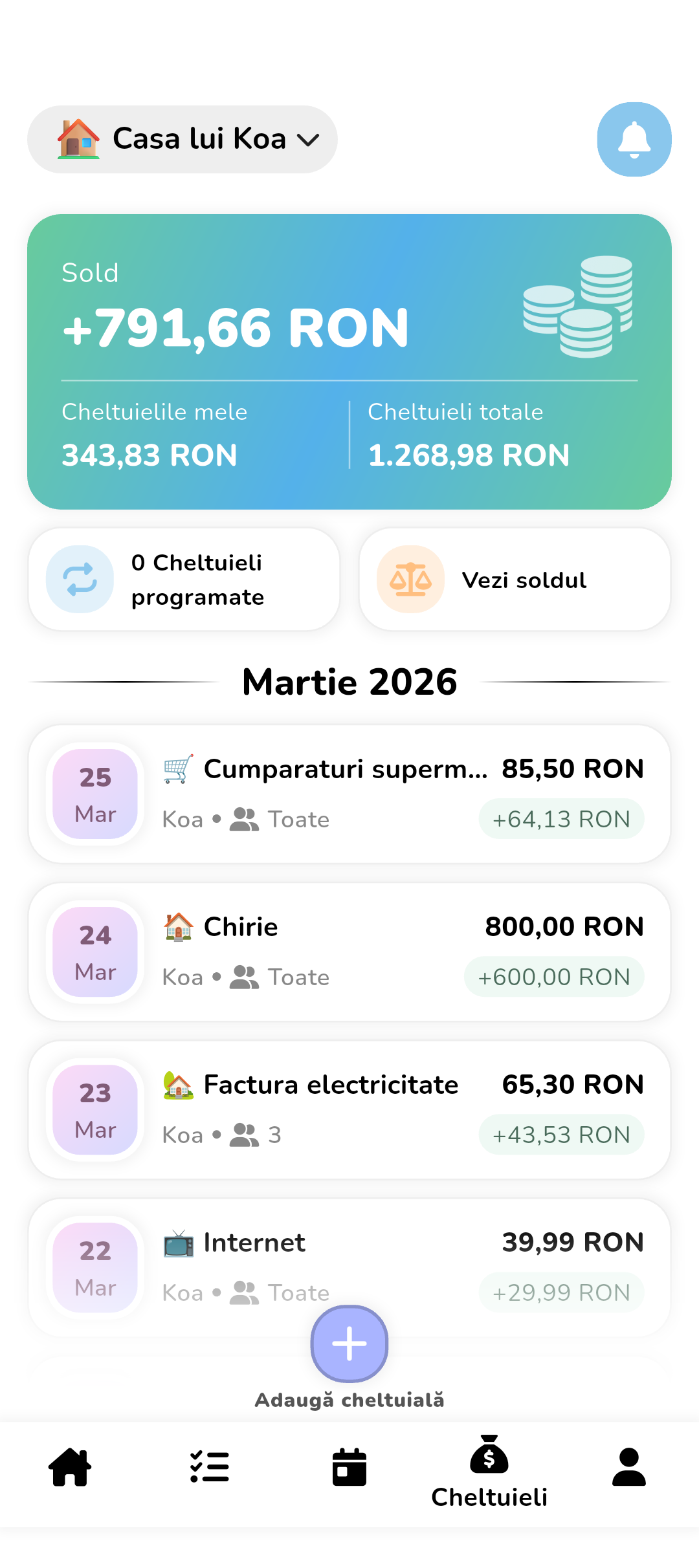The height and width of the screenshot is (1568, 699).
Task: Tap the balance scale icon next to Vezi soldul
Action: (x=410, y=579)
